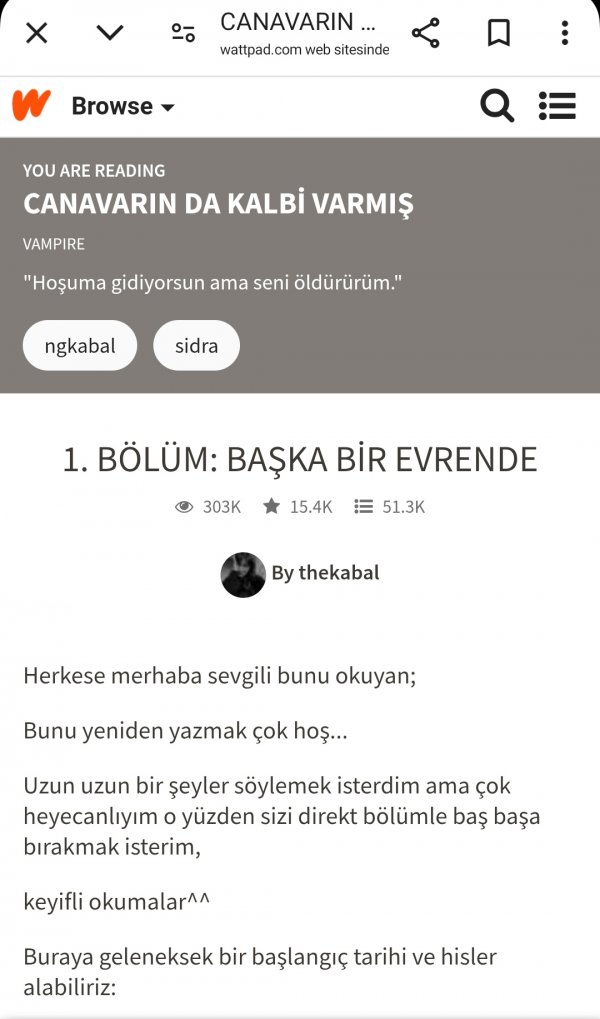Image resolution: width=600 pixels, height=1019 pixels.
Task: Open site settings icon in address bar
Action: click(183, 33)
